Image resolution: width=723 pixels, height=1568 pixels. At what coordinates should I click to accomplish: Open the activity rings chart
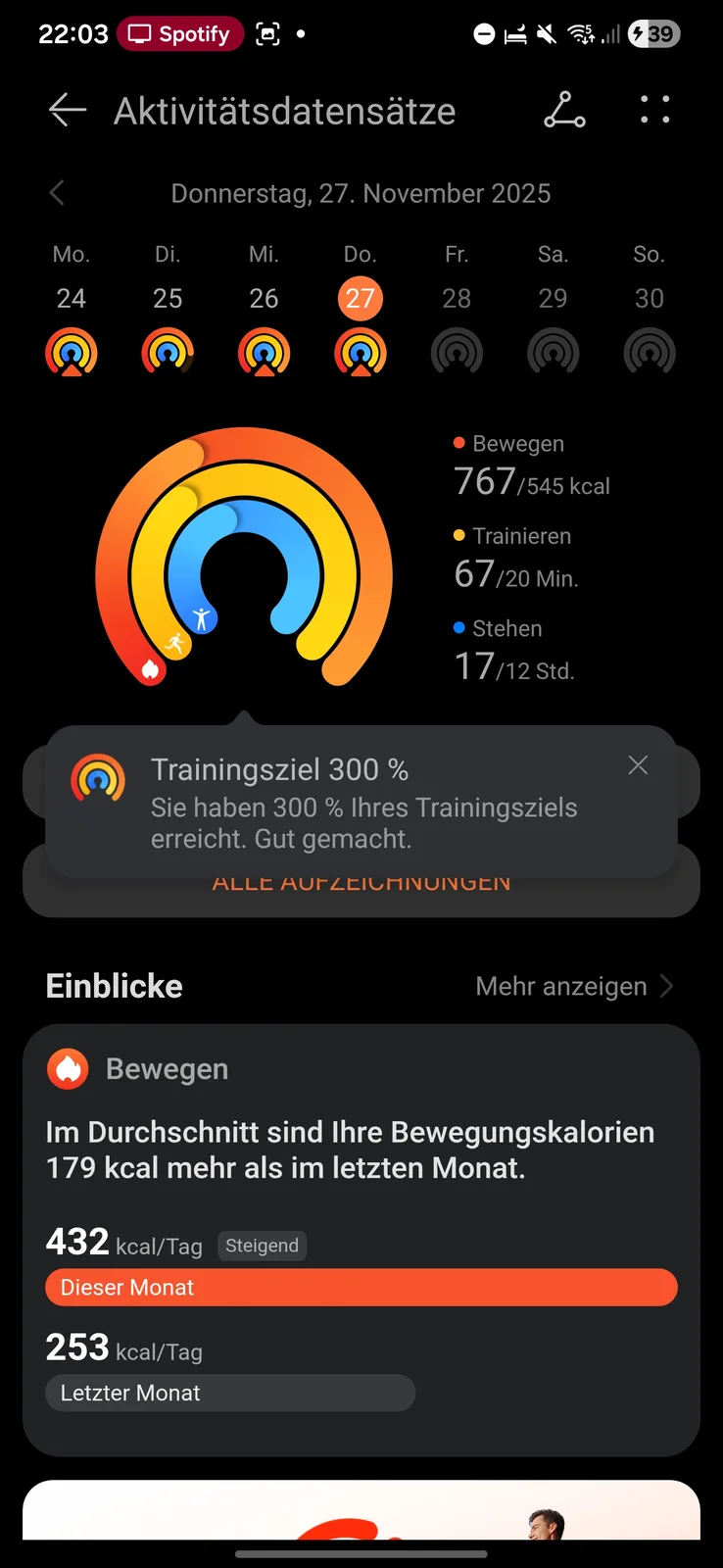click(x=244, y=558)
